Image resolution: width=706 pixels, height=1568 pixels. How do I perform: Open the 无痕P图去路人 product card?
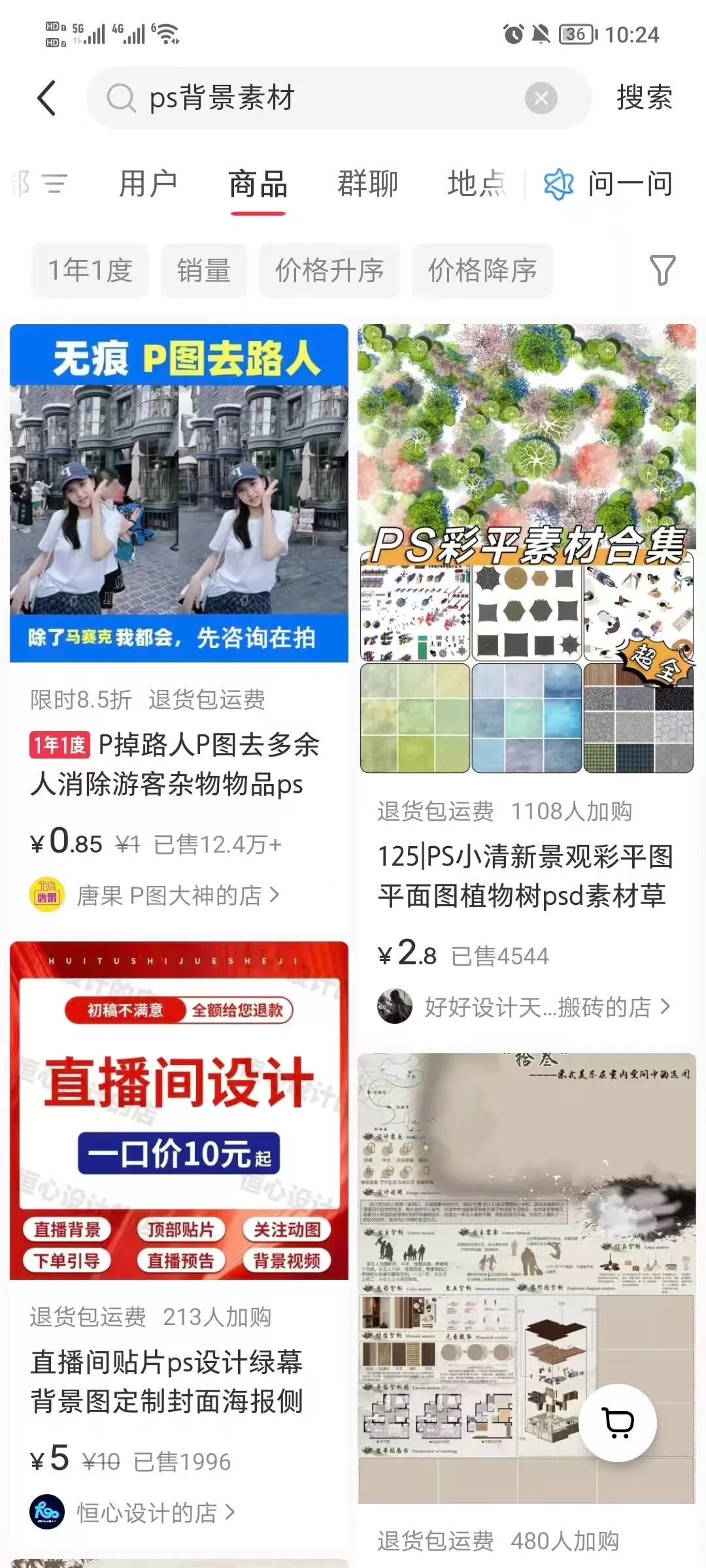(178, 493)
